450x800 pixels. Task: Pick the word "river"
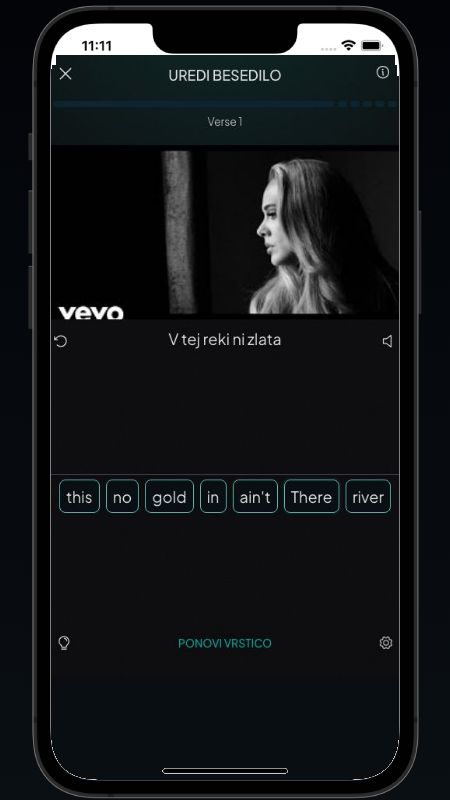pyautogui.click(x=368, y=496)
